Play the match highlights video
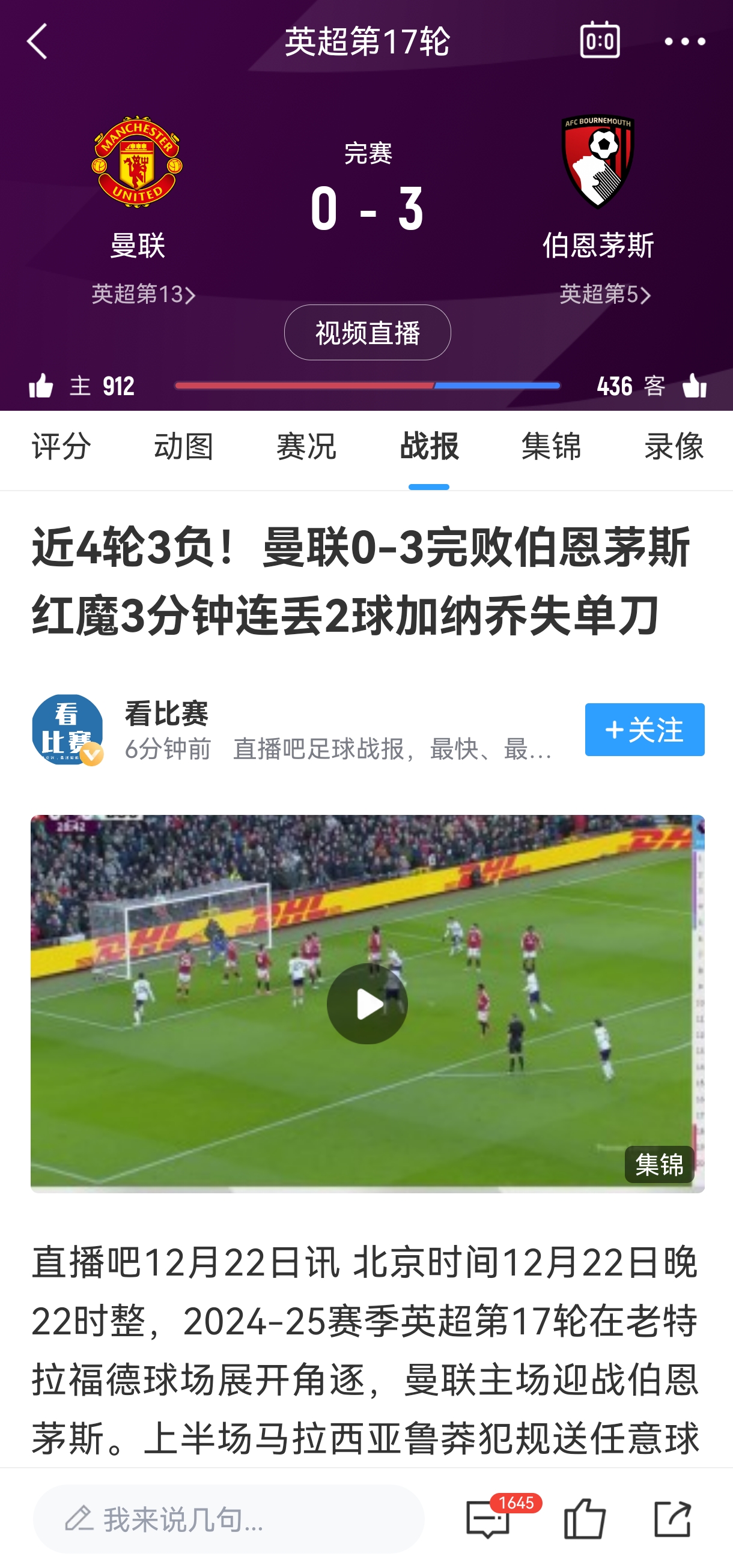 (367, 1003)
